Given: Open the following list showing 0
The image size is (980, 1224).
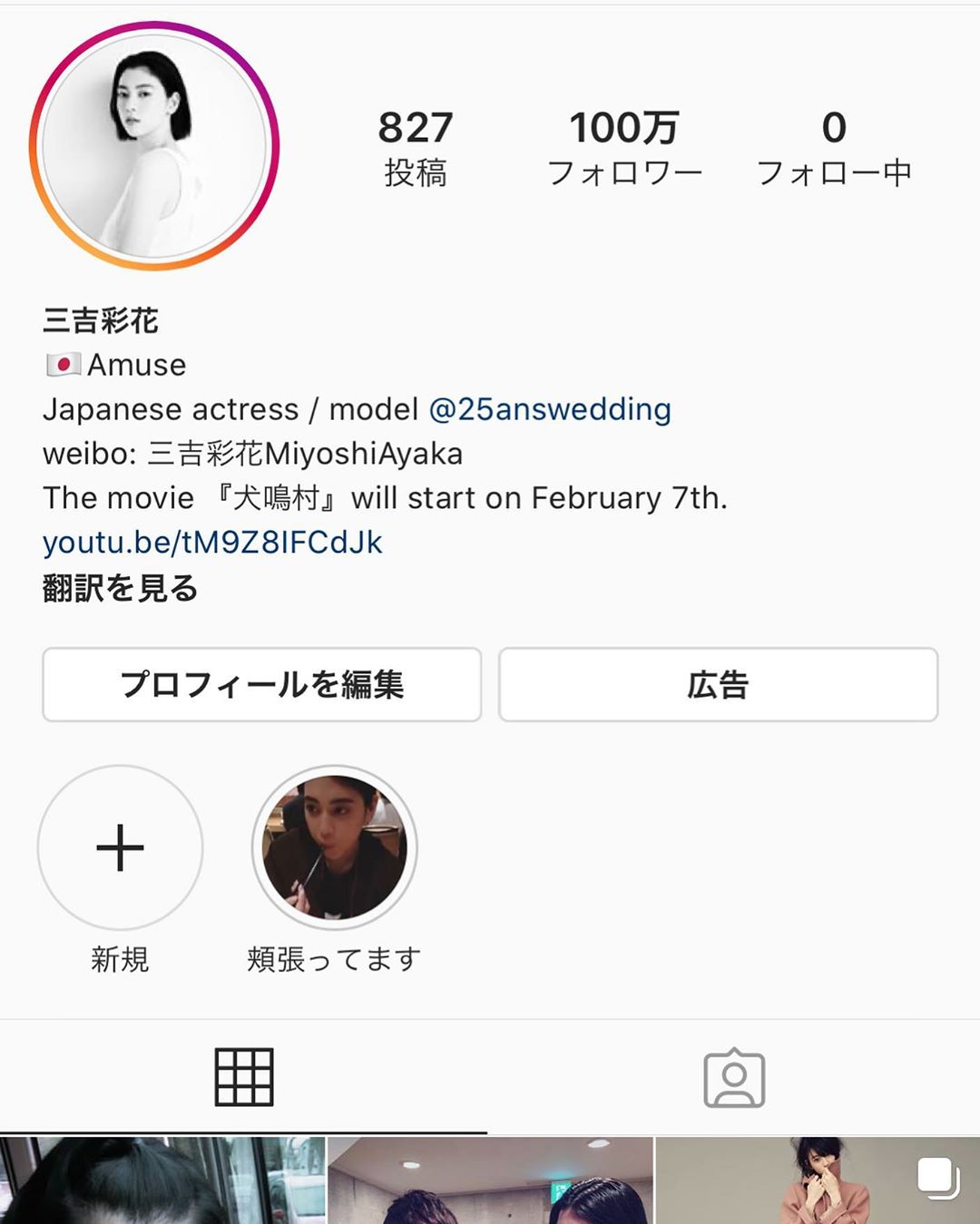Looking at the screenshot, I should pyautogui.click(x=833, y=147).
